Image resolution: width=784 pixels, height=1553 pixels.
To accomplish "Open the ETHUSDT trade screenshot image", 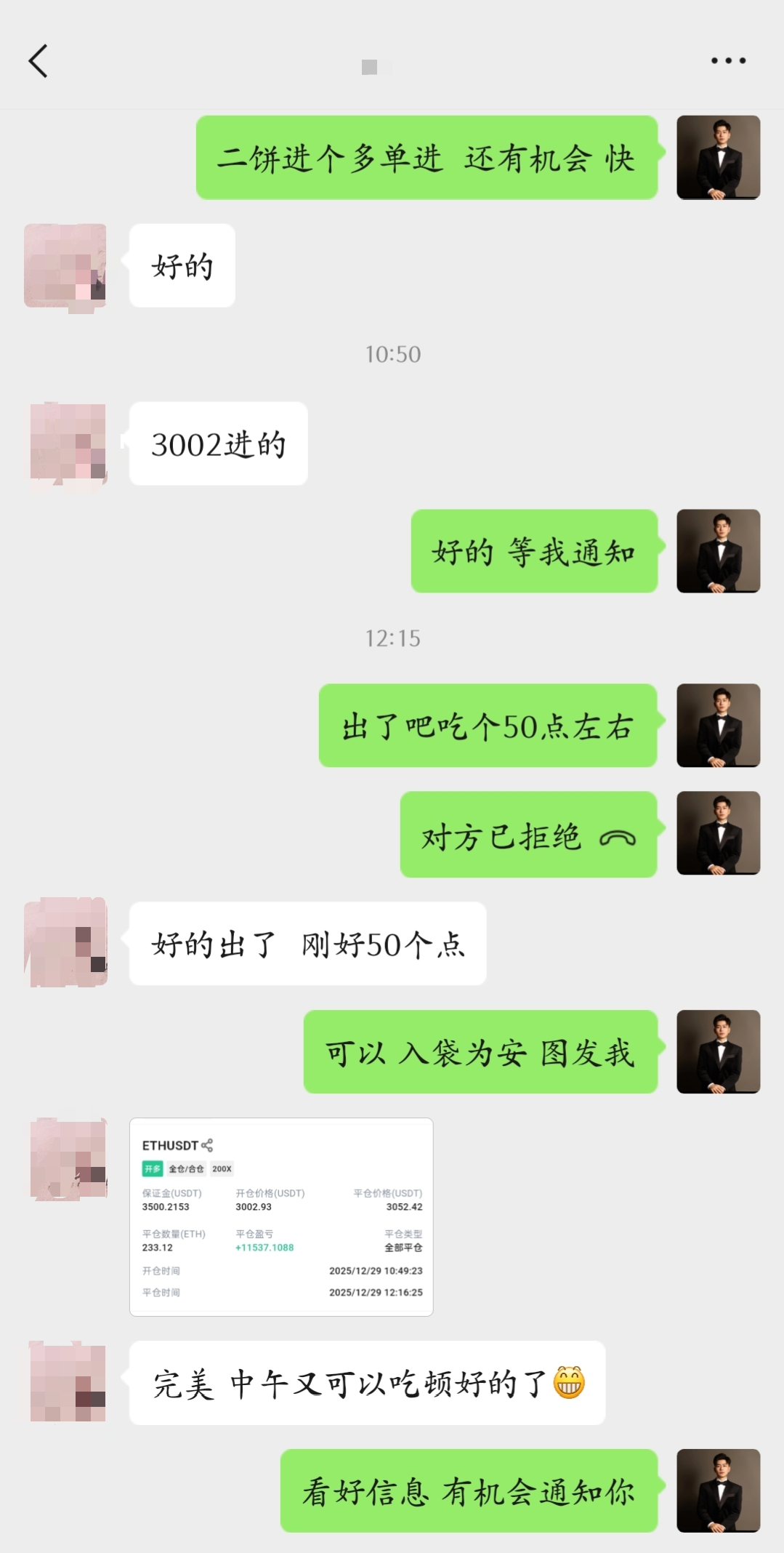I will [x=281, y=1216].
